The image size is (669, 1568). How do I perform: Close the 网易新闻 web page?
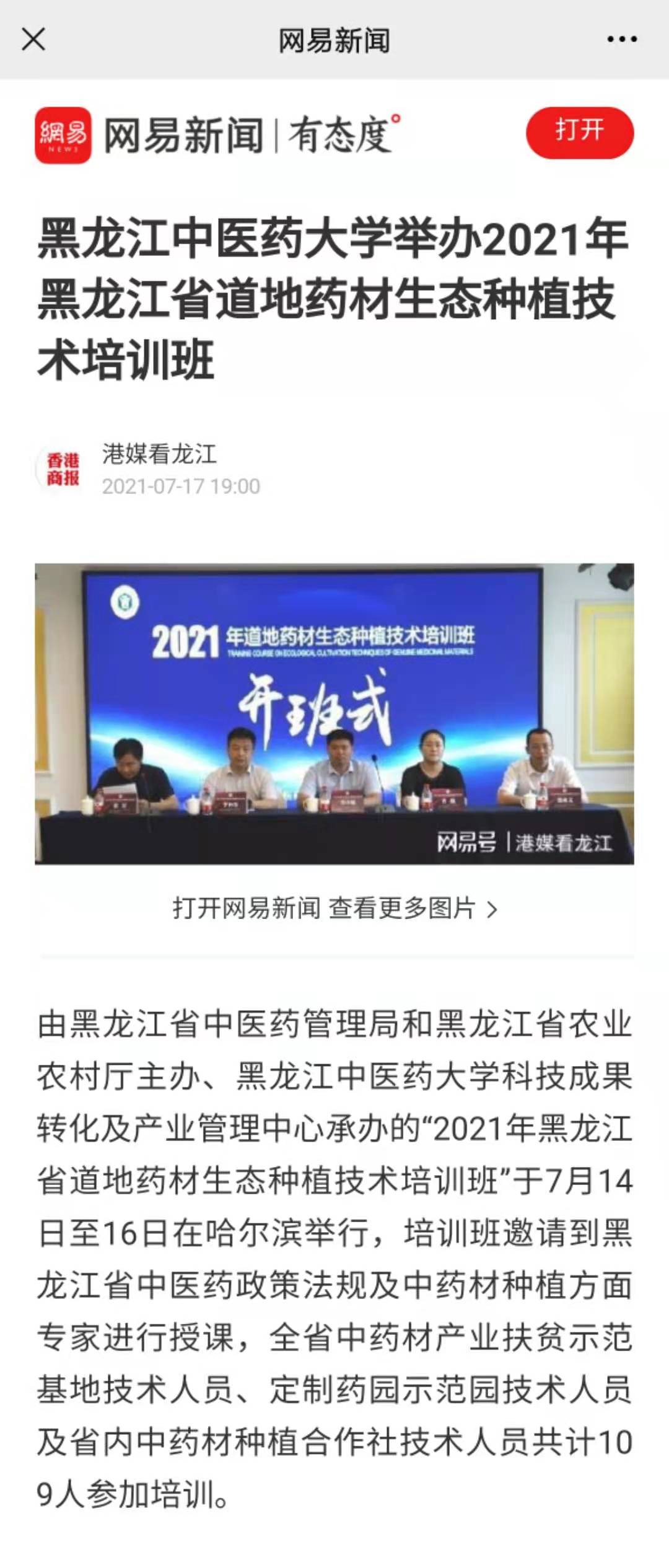(33, 40)
